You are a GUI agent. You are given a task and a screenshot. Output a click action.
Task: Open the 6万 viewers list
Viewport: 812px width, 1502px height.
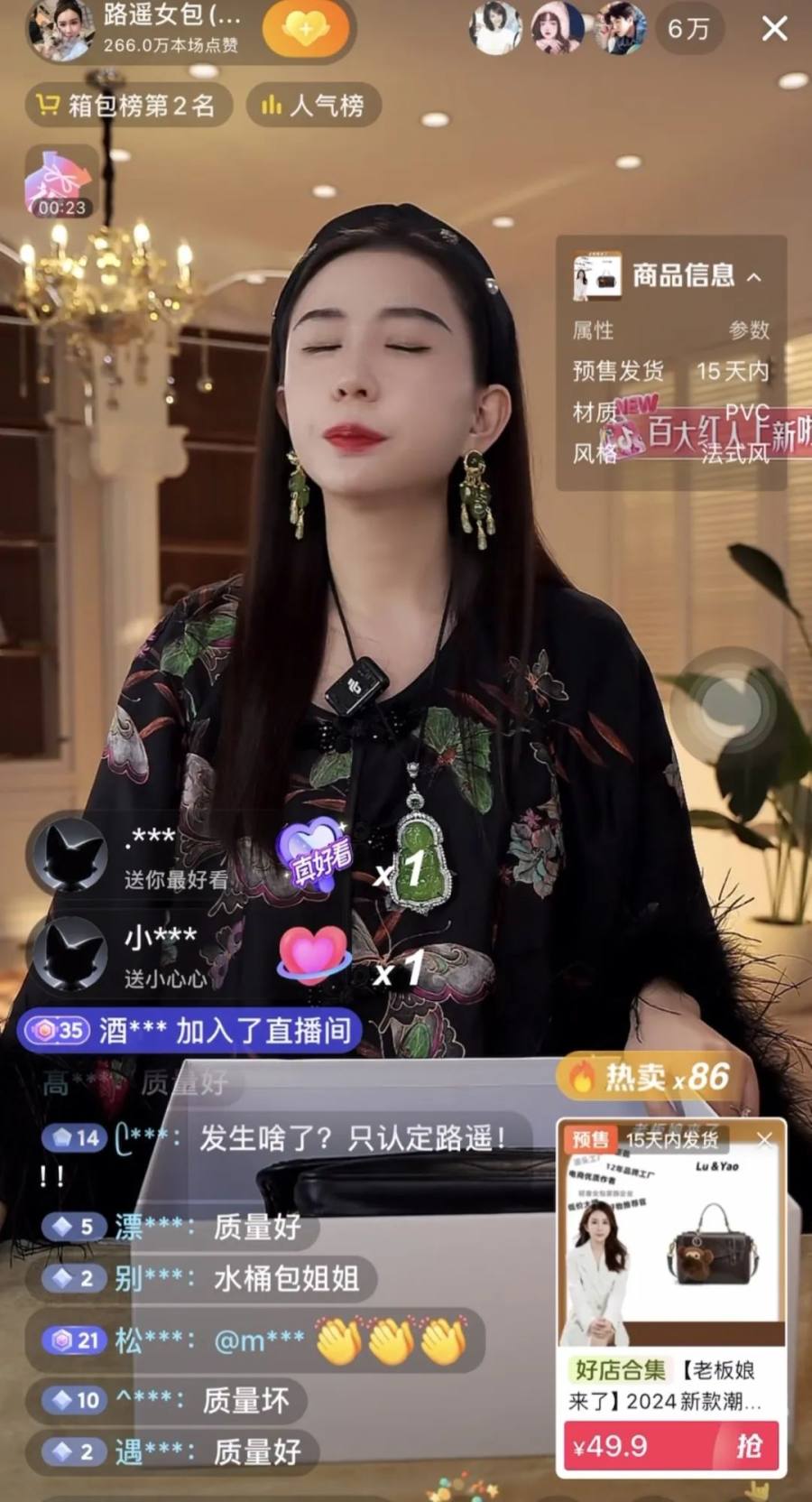pyautogui.click(x=688, y=29)
